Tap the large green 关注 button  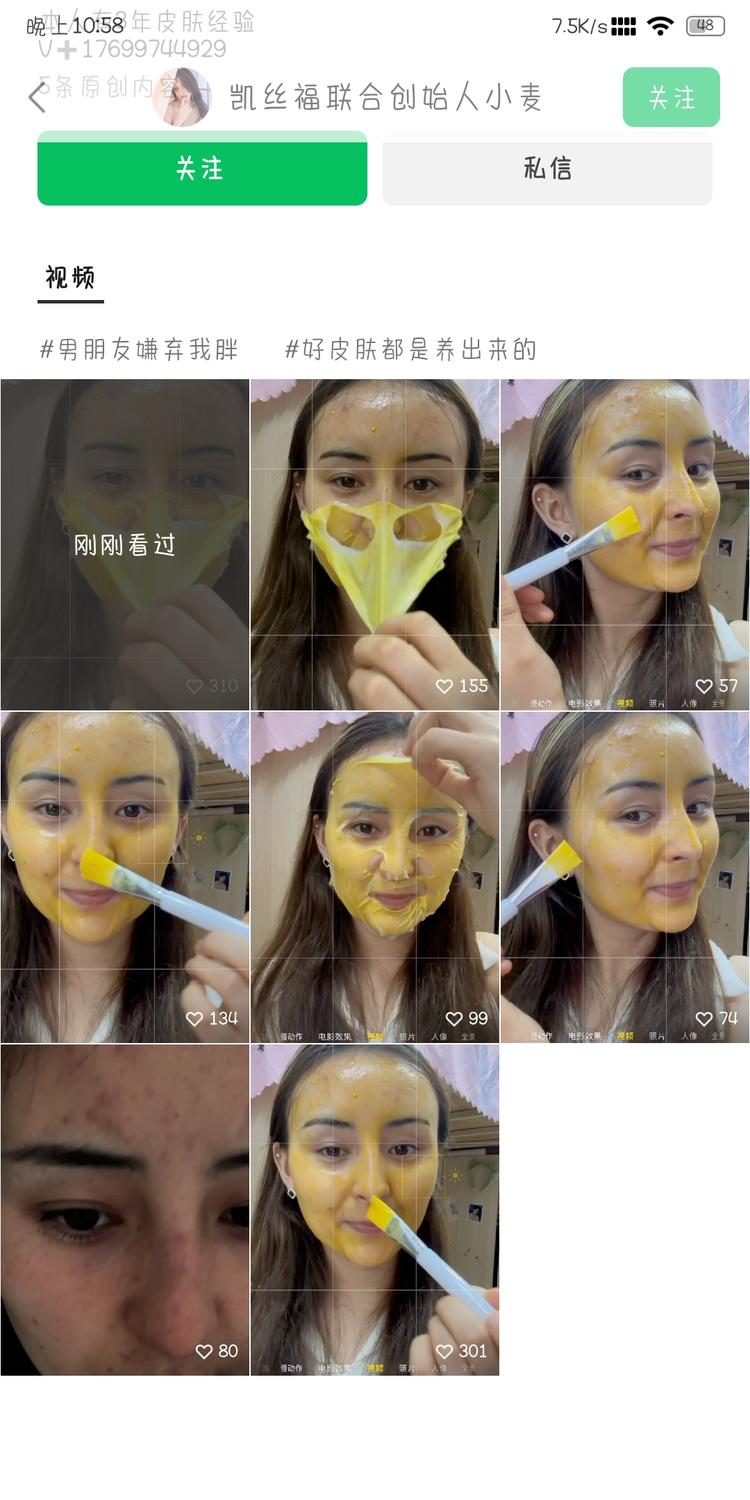click(202, 169)
